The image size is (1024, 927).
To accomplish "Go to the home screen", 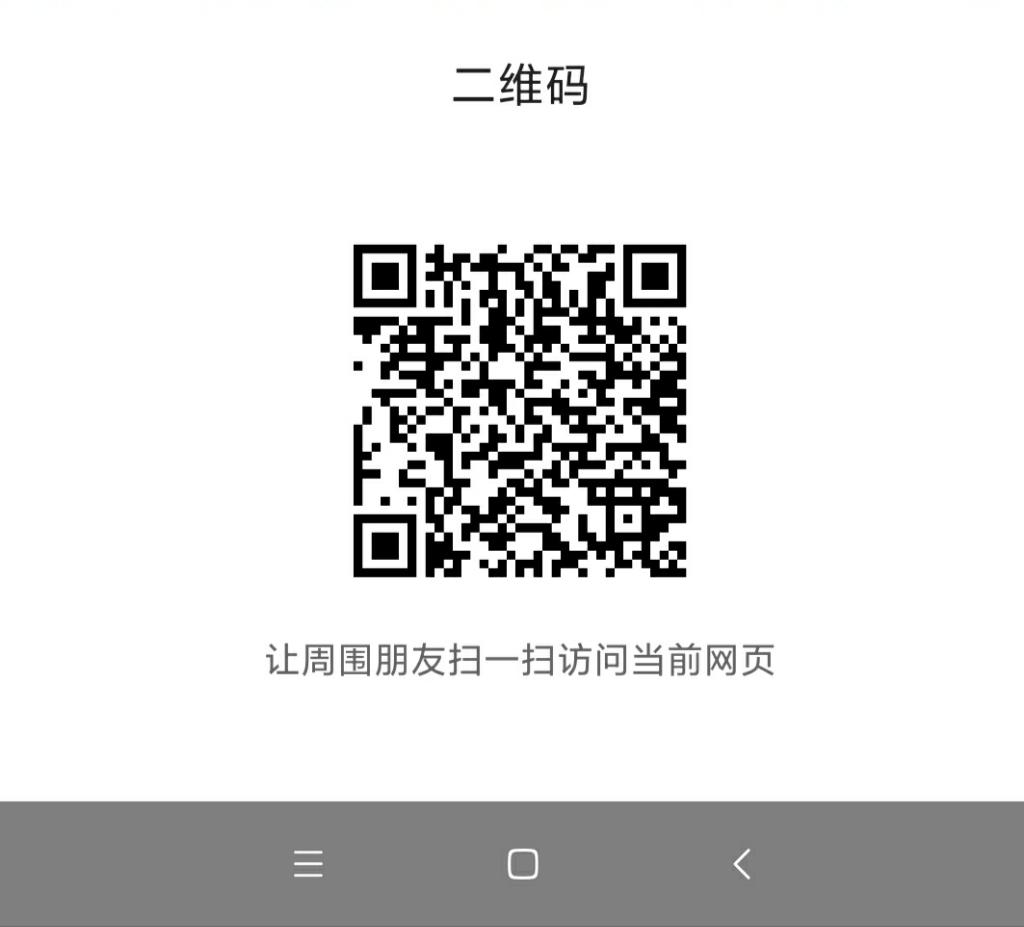I will pyautogui.click(x=522, y=864).
